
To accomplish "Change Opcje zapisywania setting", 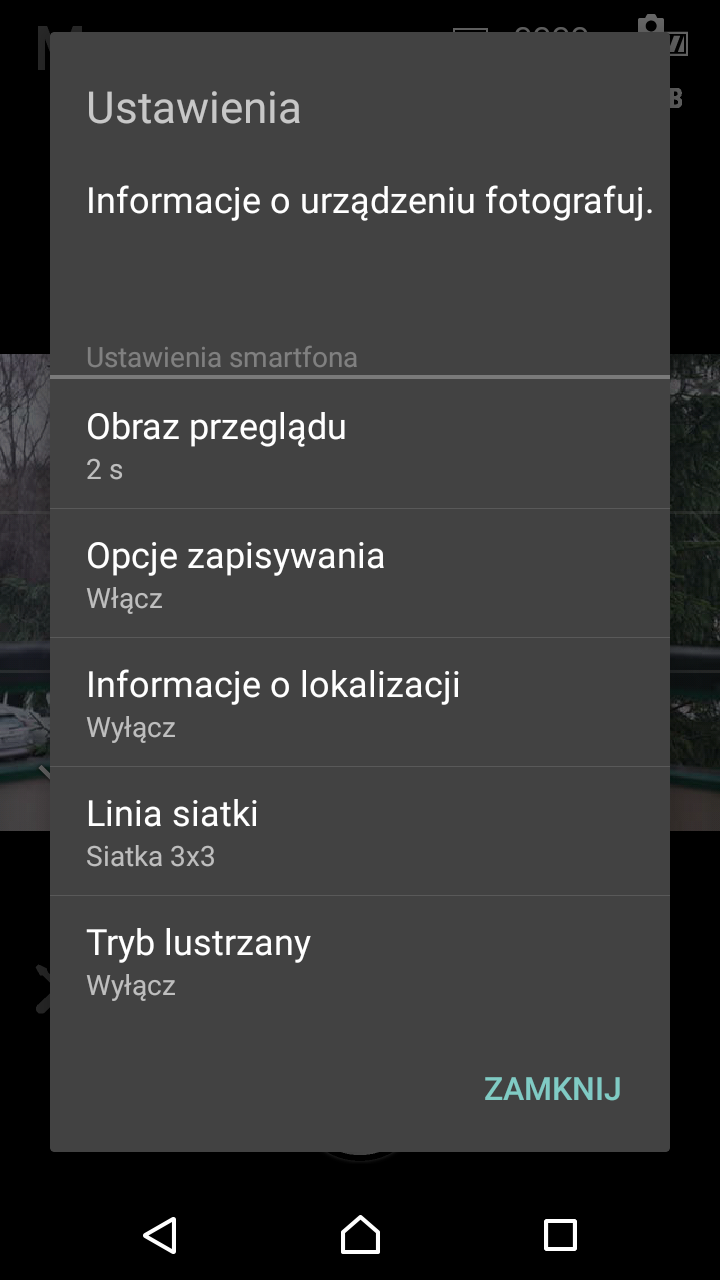I will 360,573.
